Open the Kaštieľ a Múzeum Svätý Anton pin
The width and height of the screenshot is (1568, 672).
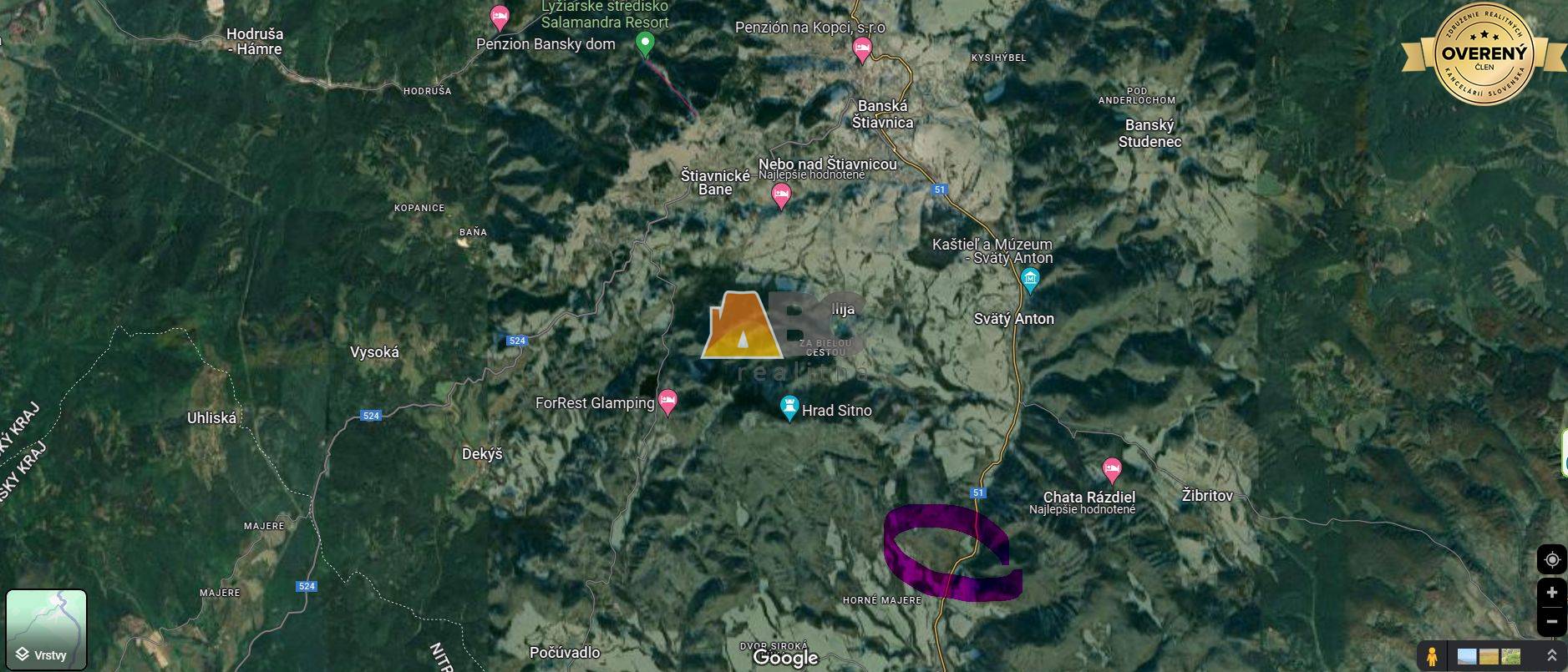tap(1030, 279)
